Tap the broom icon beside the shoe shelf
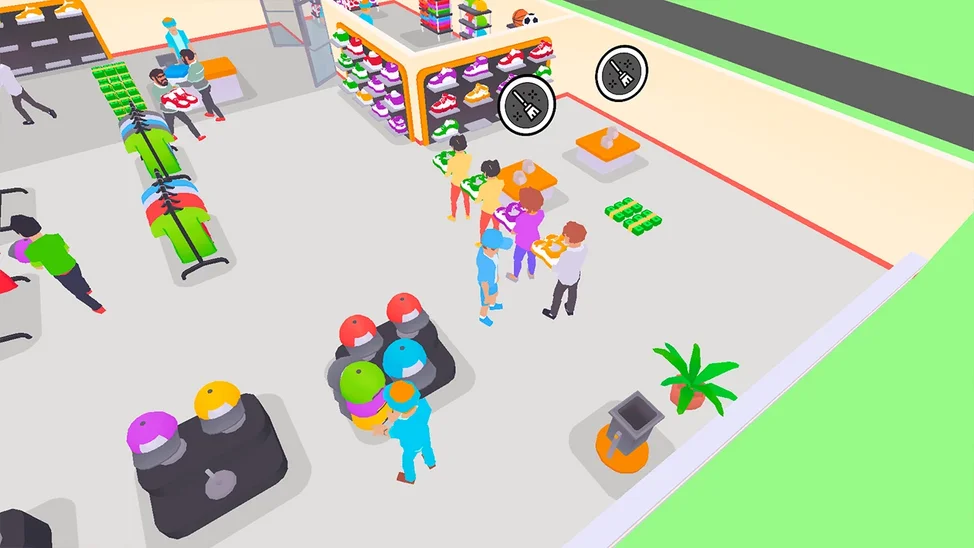Image resolution: width=974 pixels, height=548 pixels. pyautogui.click(x=525, y=104)
